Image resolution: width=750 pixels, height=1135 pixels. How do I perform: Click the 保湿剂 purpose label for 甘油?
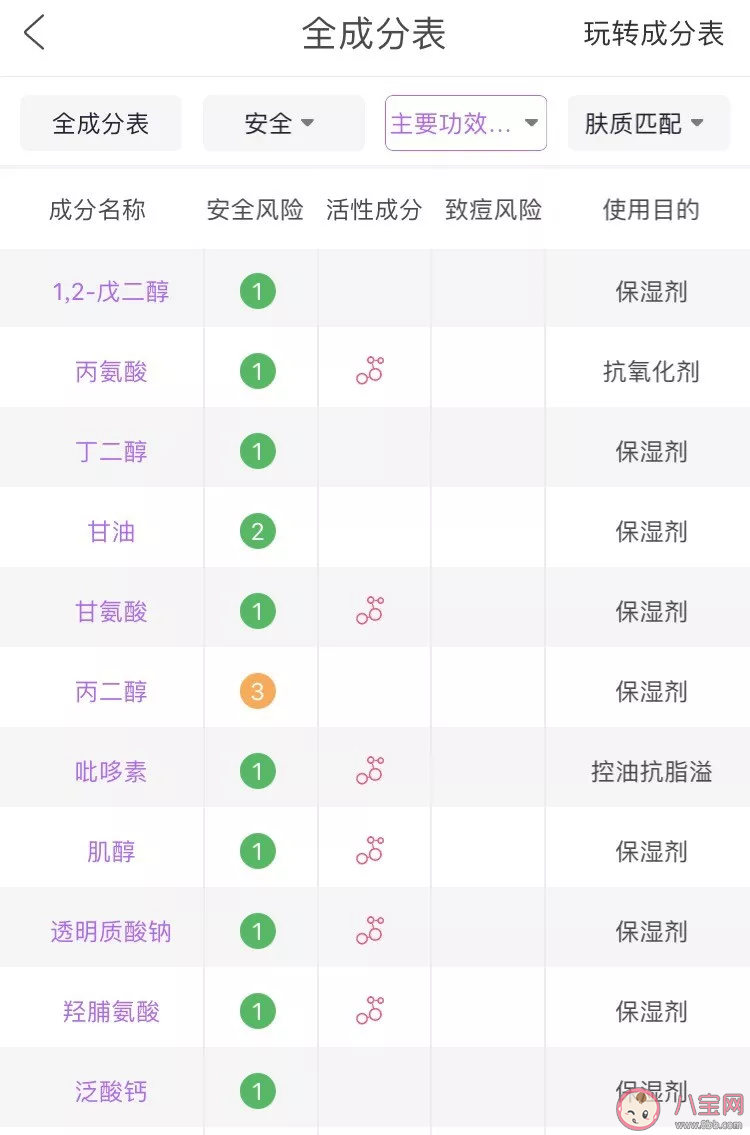point(647,531)
